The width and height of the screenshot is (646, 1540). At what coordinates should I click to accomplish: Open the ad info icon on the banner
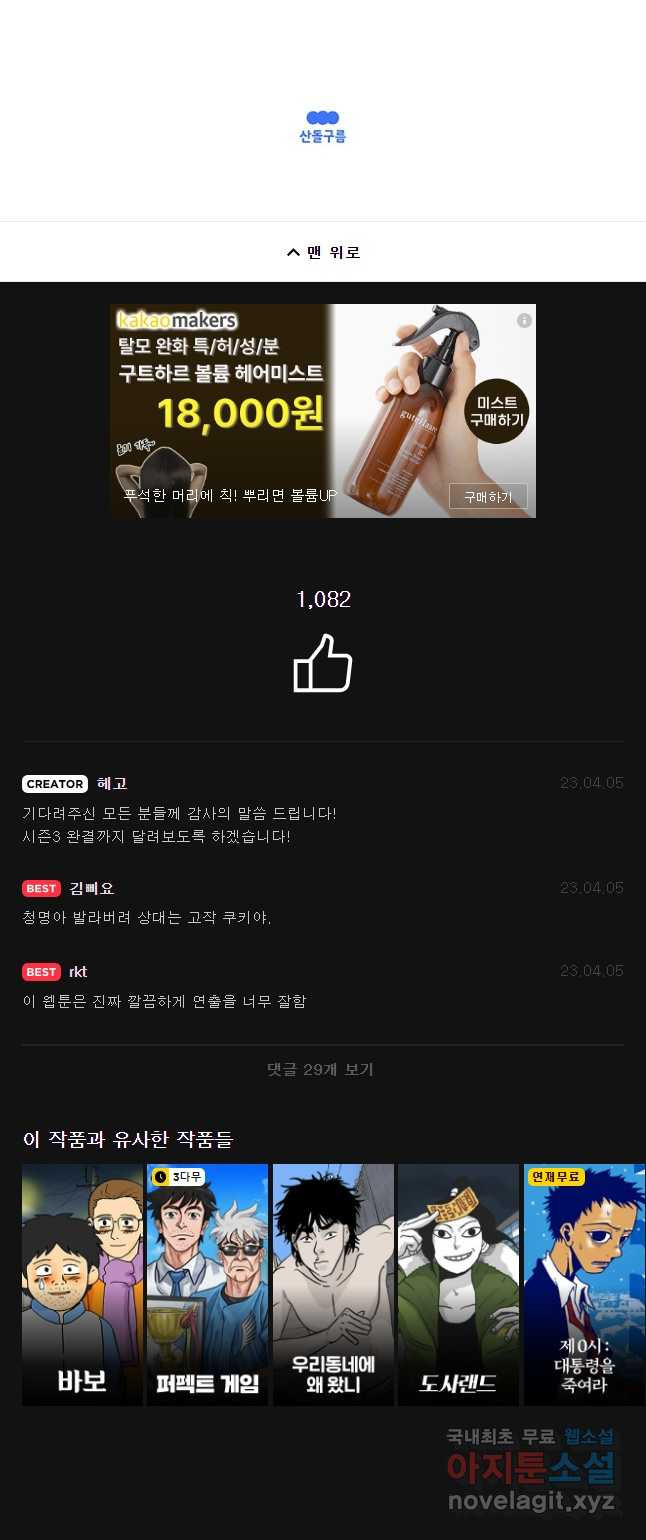524,320
